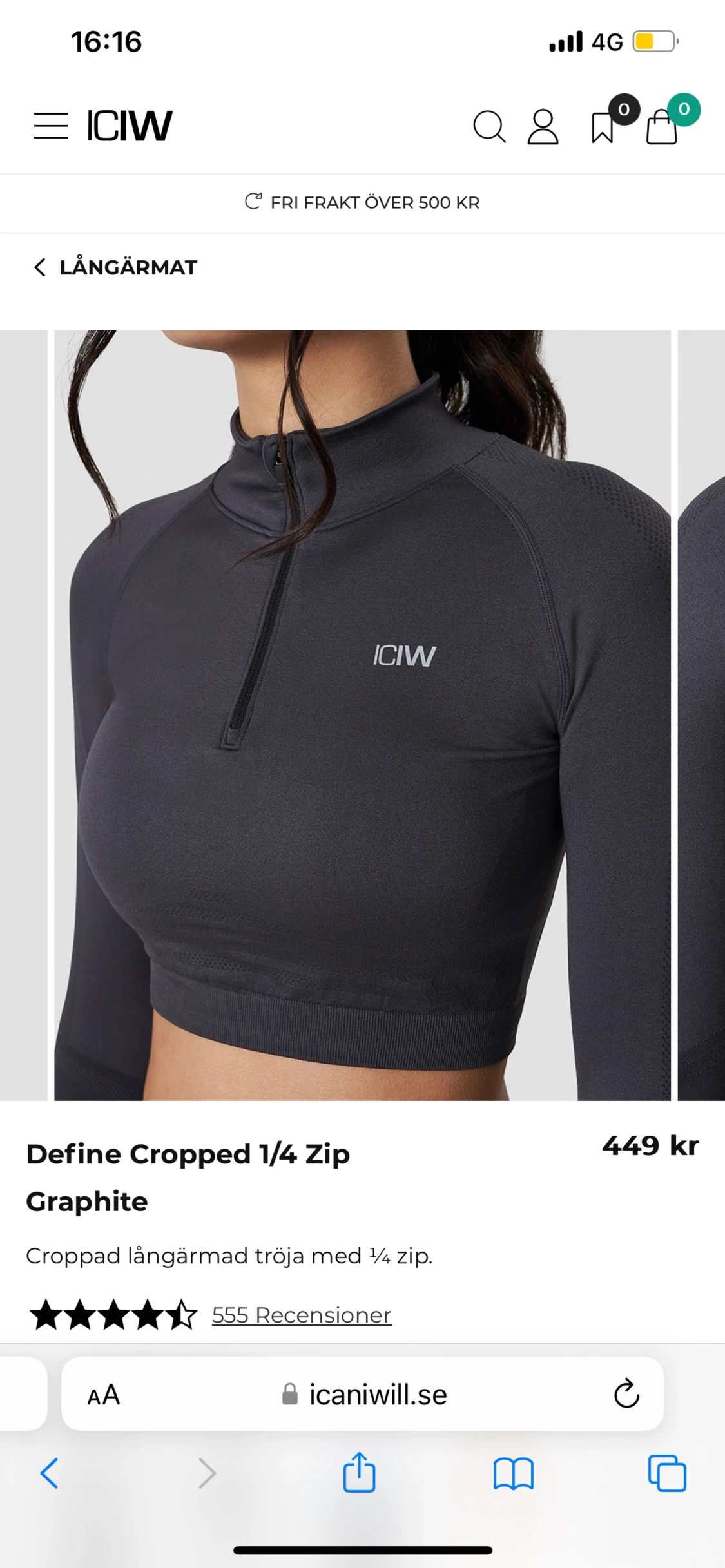This screenshot has width=725, height=1568.
Task: Open the site search
Action: click(489, 126)
